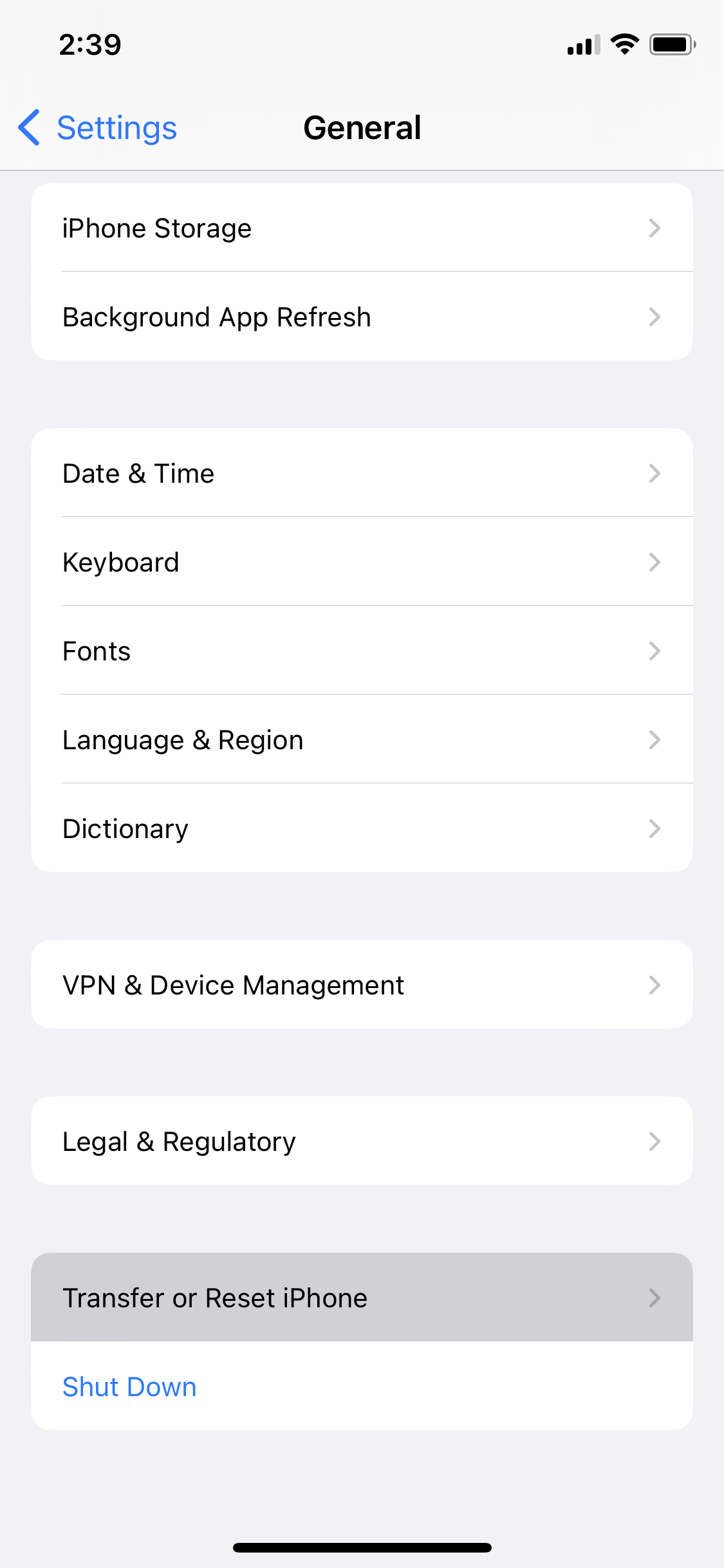Open VPN & Device Management
This screenshot has height=1568, width=724.
coord(362,984)
